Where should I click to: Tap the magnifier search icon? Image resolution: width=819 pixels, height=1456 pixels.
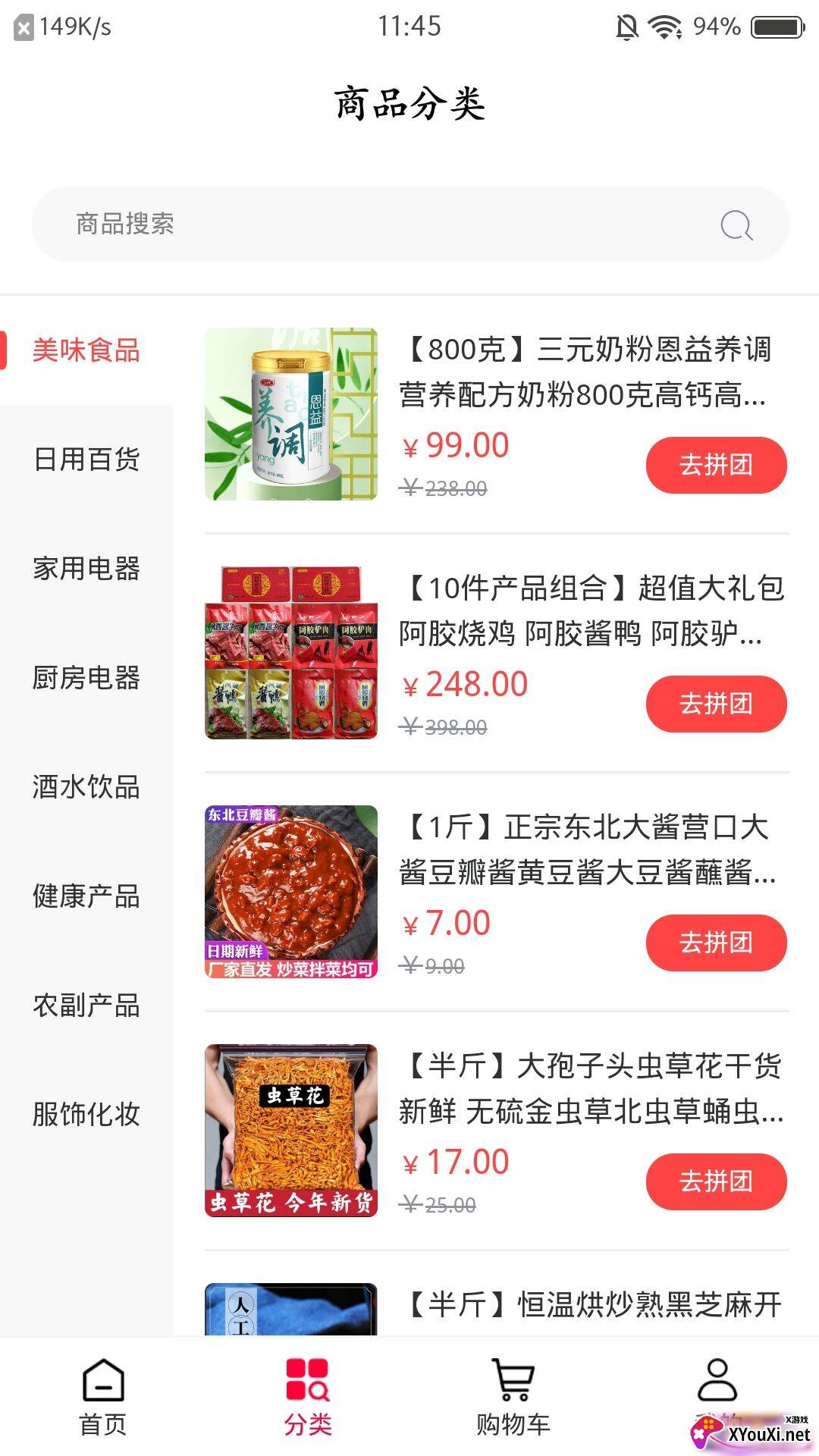click(736, 225)
